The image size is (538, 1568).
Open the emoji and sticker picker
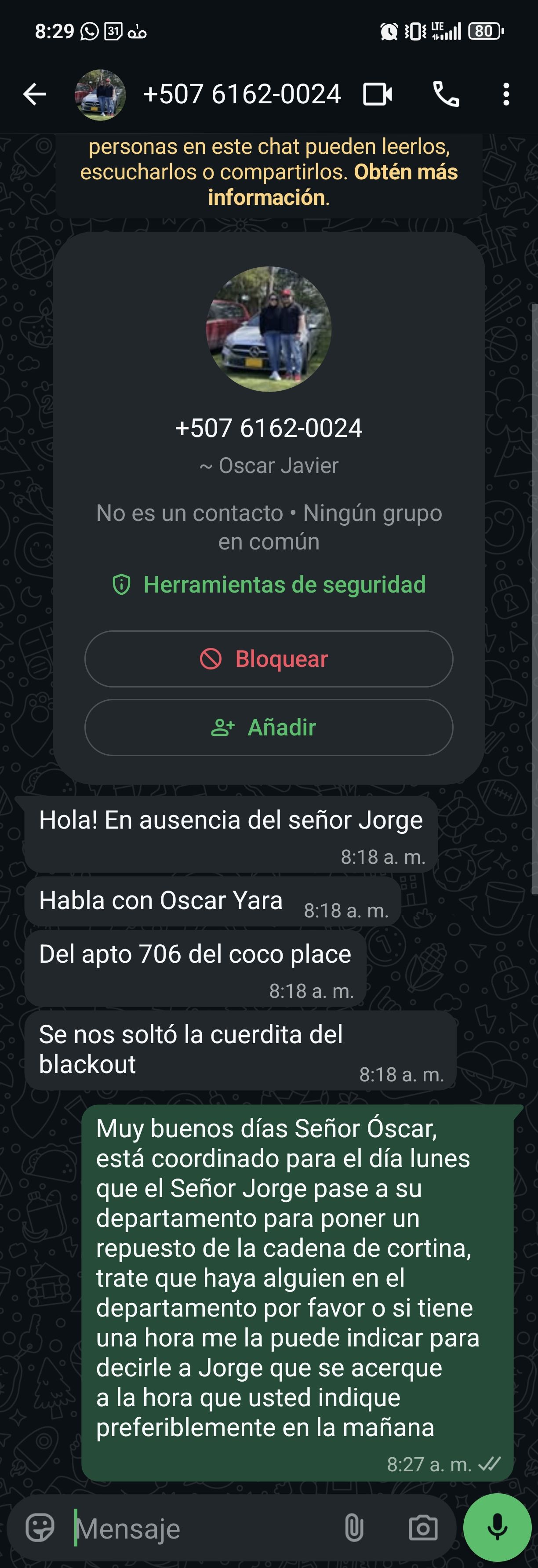pos(40,1528)
